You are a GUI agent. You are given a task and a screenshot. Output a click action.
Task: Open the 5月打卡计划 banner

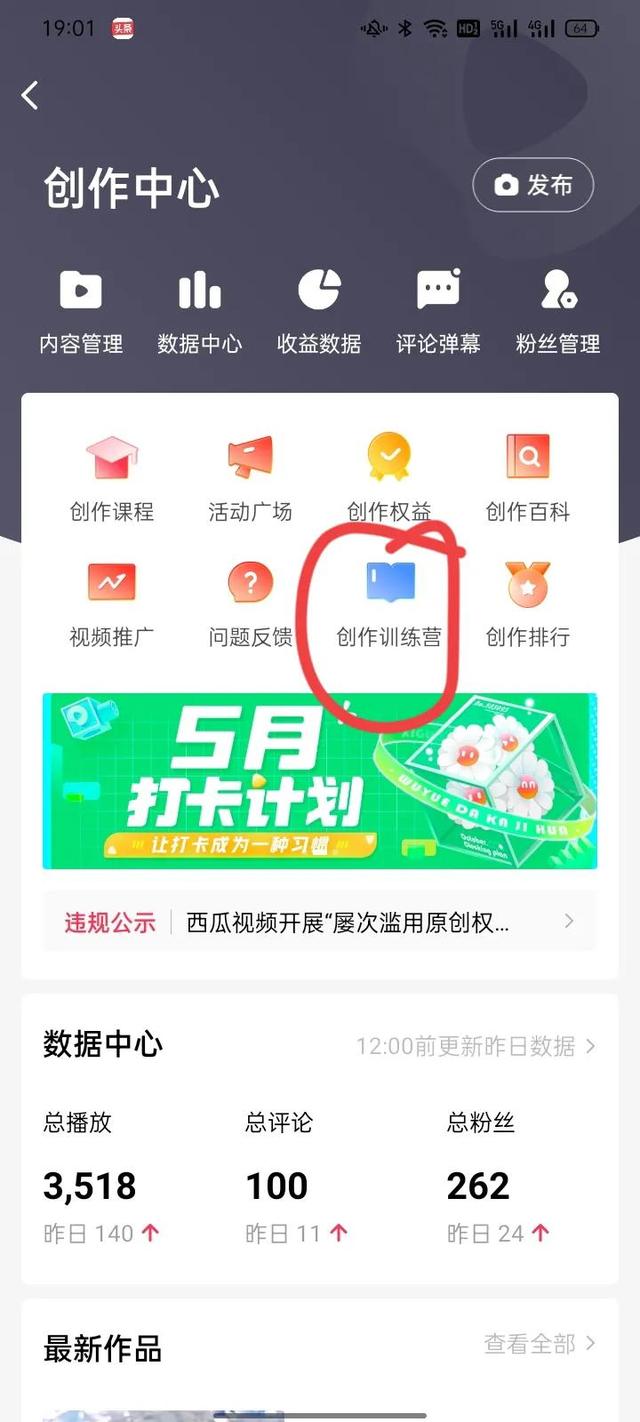click(x=319, y=781)
